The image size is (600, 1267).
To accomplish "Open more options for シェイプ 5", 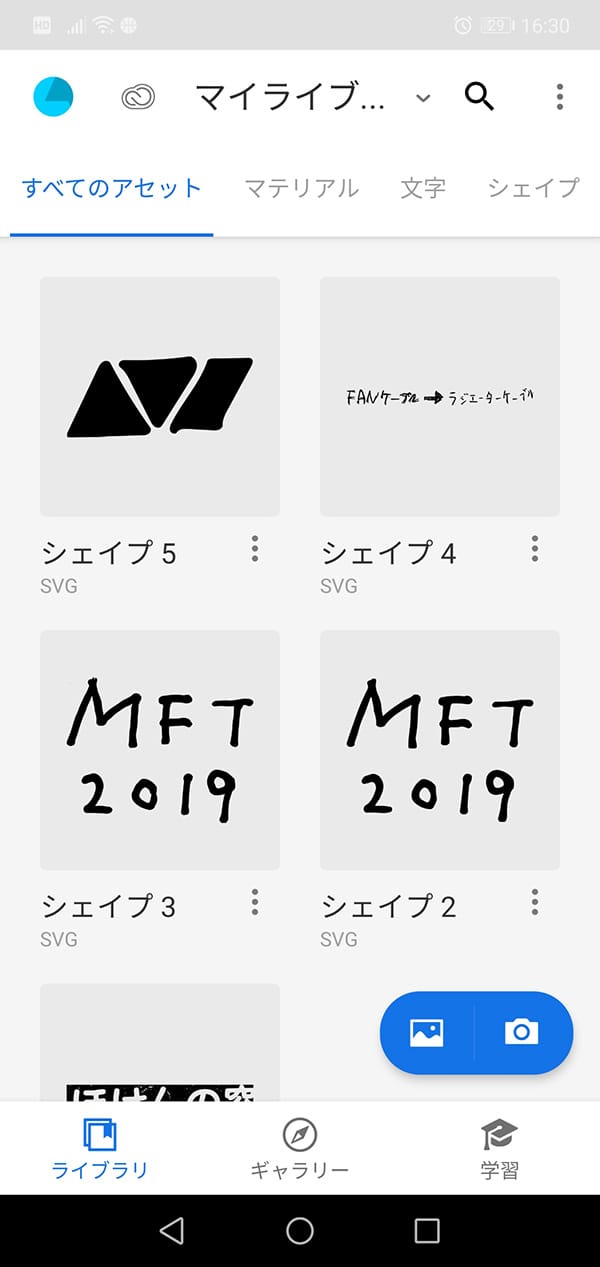I will pyautogui.click(x=255, y=548).
